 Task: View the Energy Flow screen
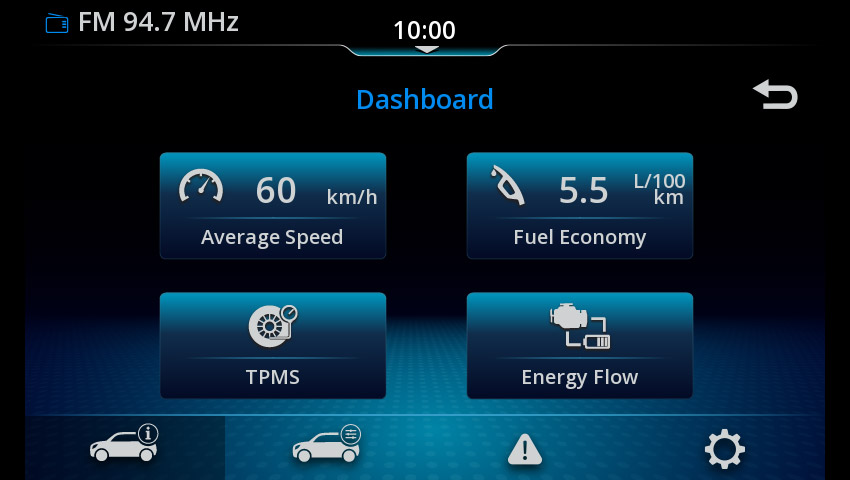(x=579, y=346)
